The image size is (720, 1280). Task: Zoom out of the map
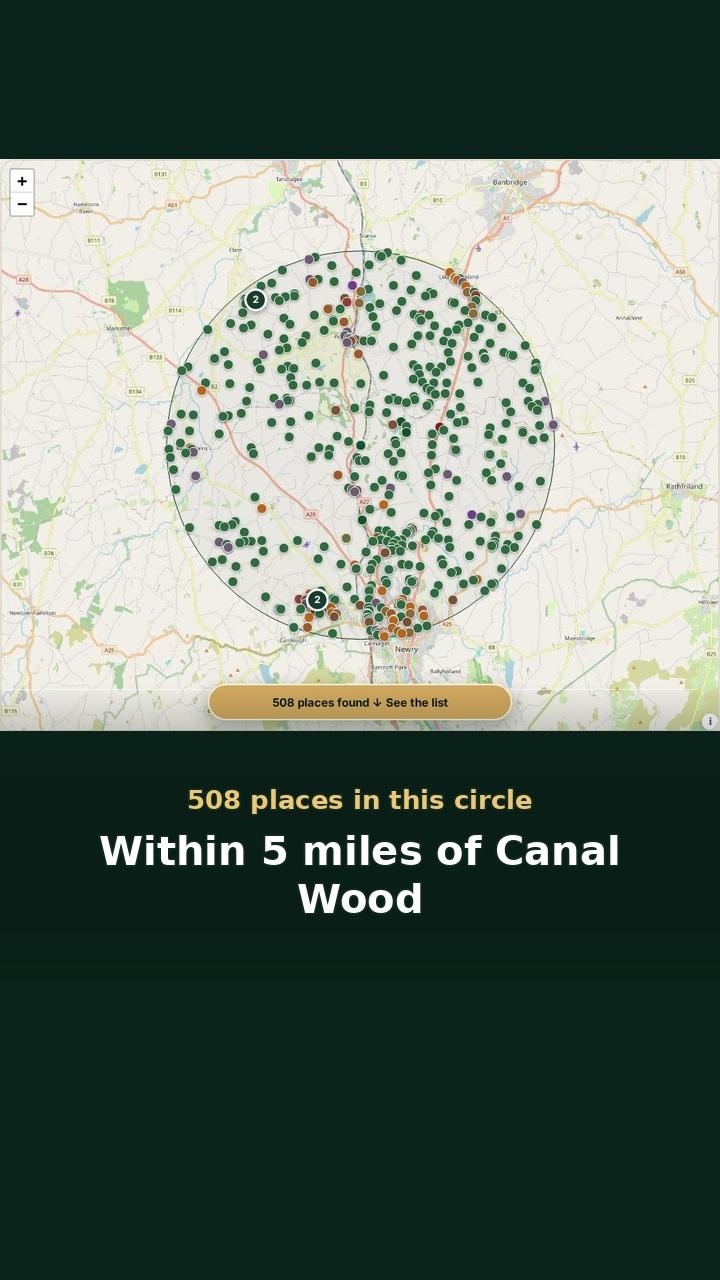(x=22, y=204)
